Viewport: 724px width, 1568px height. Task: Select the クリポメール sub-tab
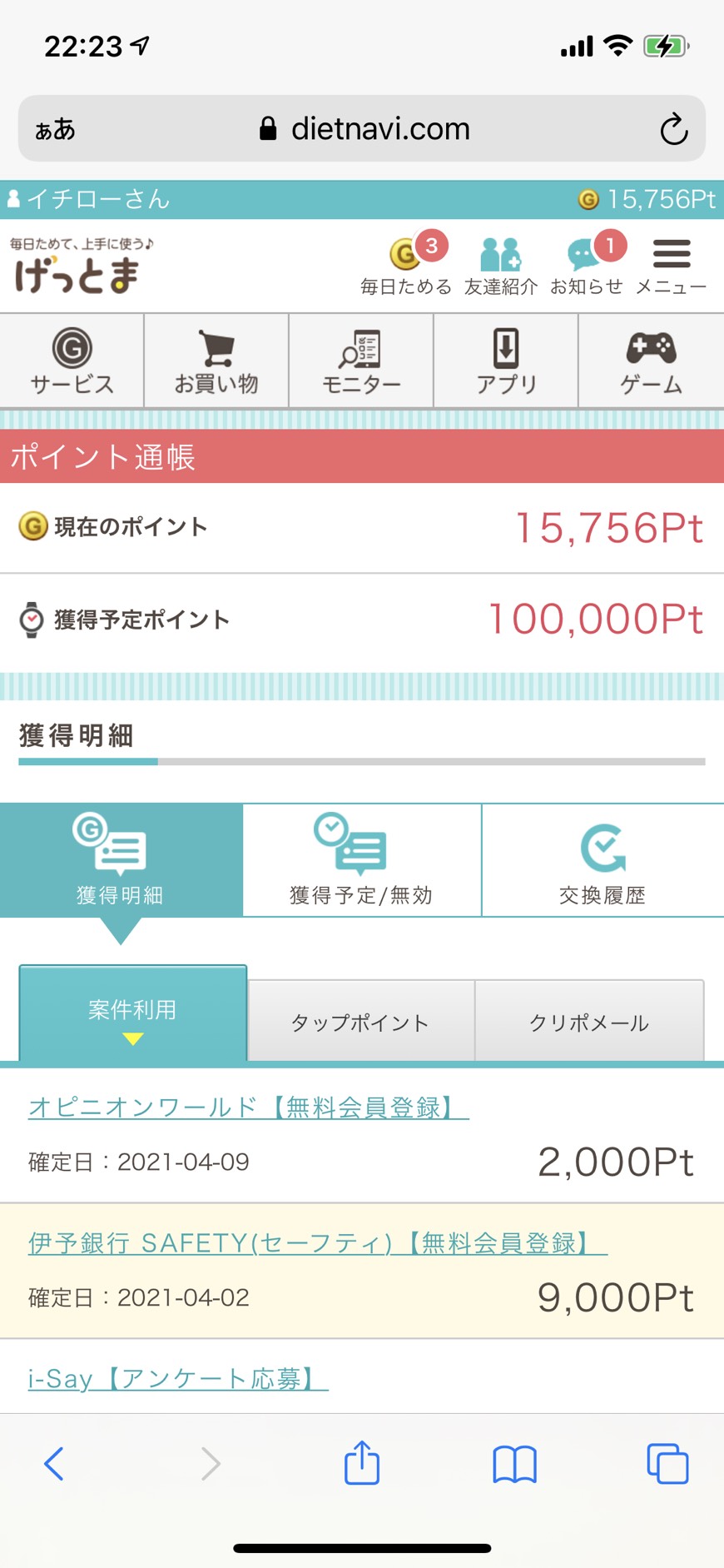(589, 1021)
